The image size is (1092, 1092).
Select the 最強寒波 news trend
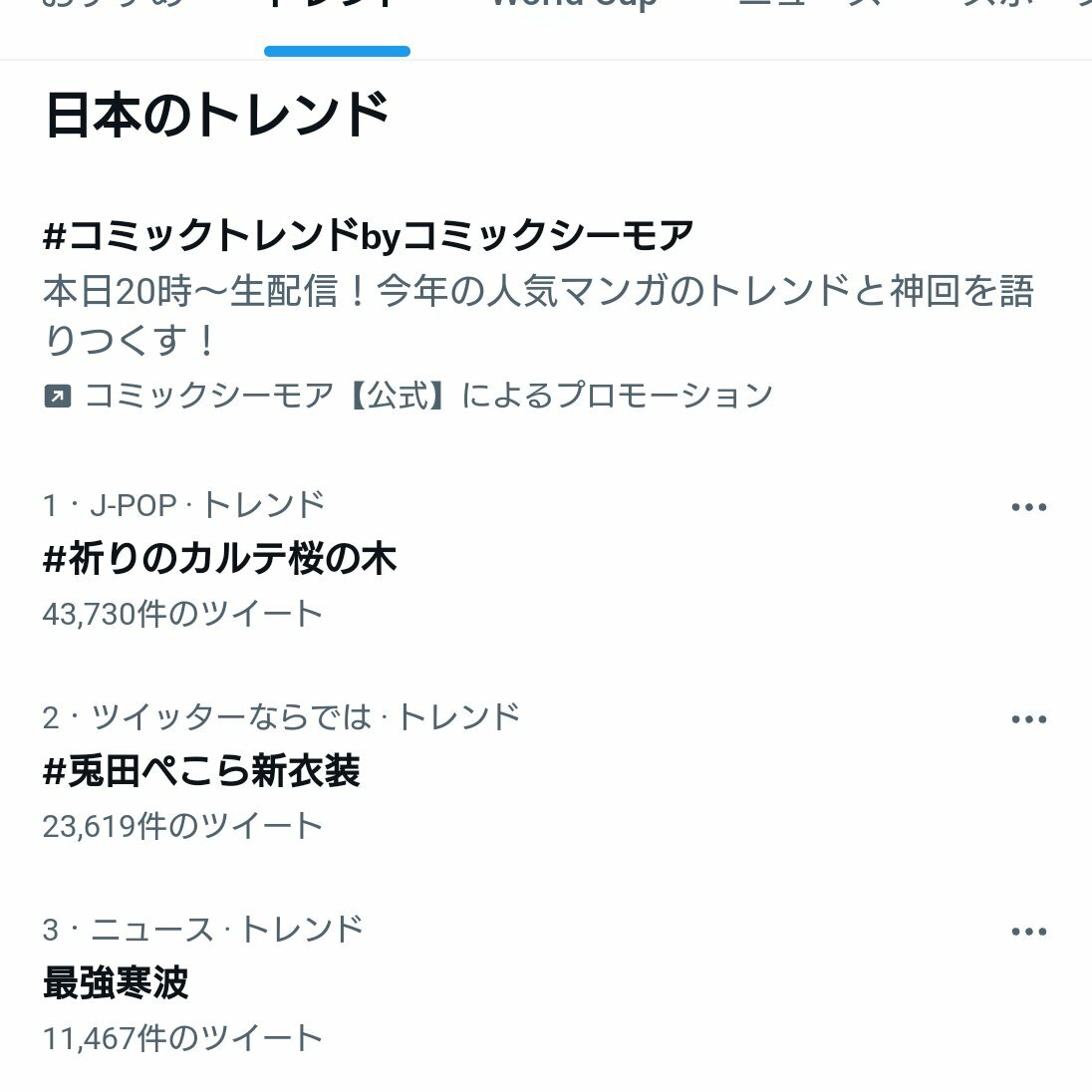[116, 983]
